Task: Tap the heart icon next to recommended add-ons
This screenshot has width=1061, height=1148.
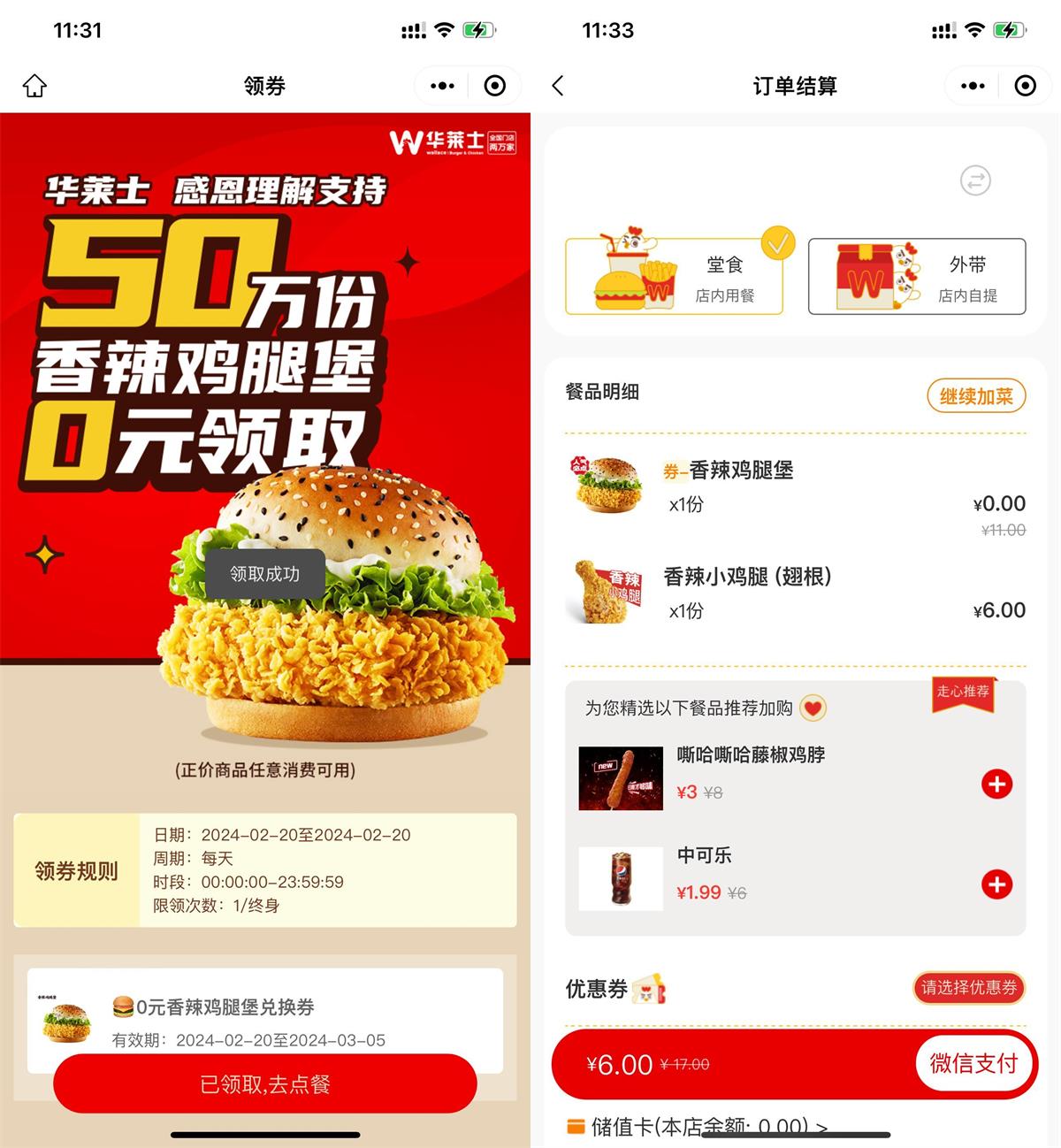Action: pyautogui.click(x=813, y=708)
